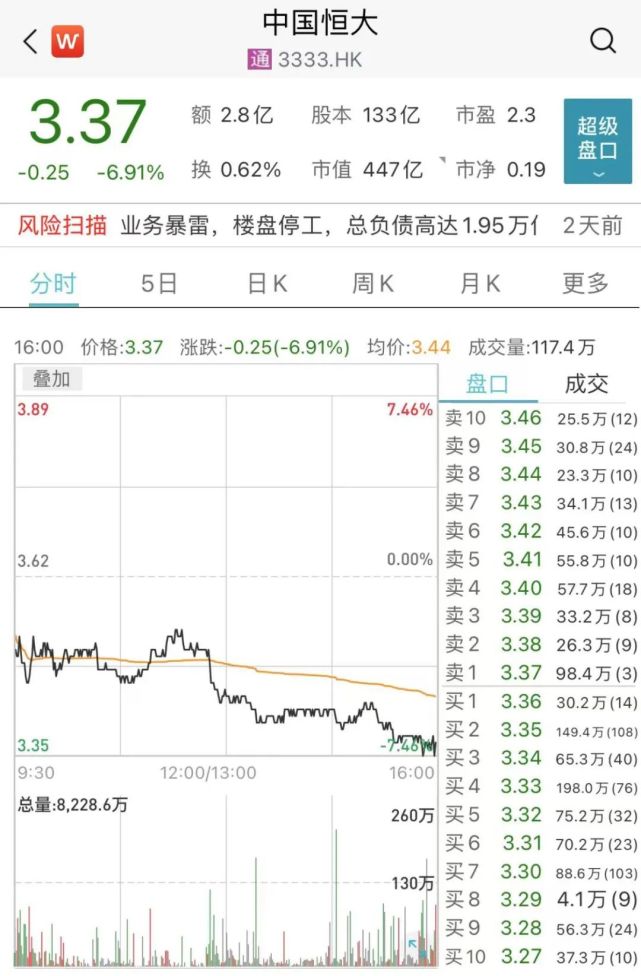Switch to the 日K chart tab
The image size is (641, 976).
click(x=267, y=283)
